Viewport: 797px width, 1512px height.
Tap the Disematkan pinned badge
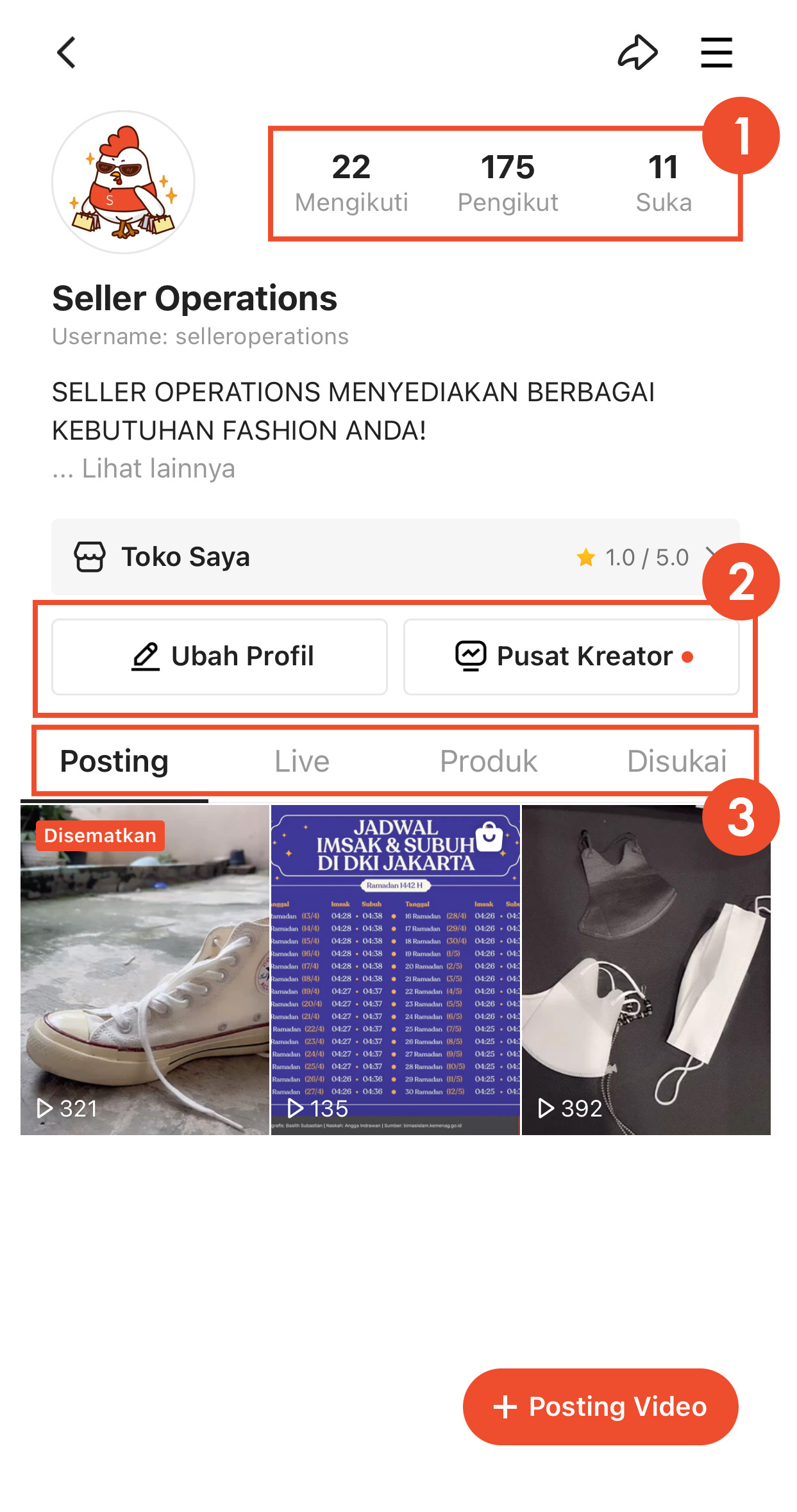click(100, 835)
